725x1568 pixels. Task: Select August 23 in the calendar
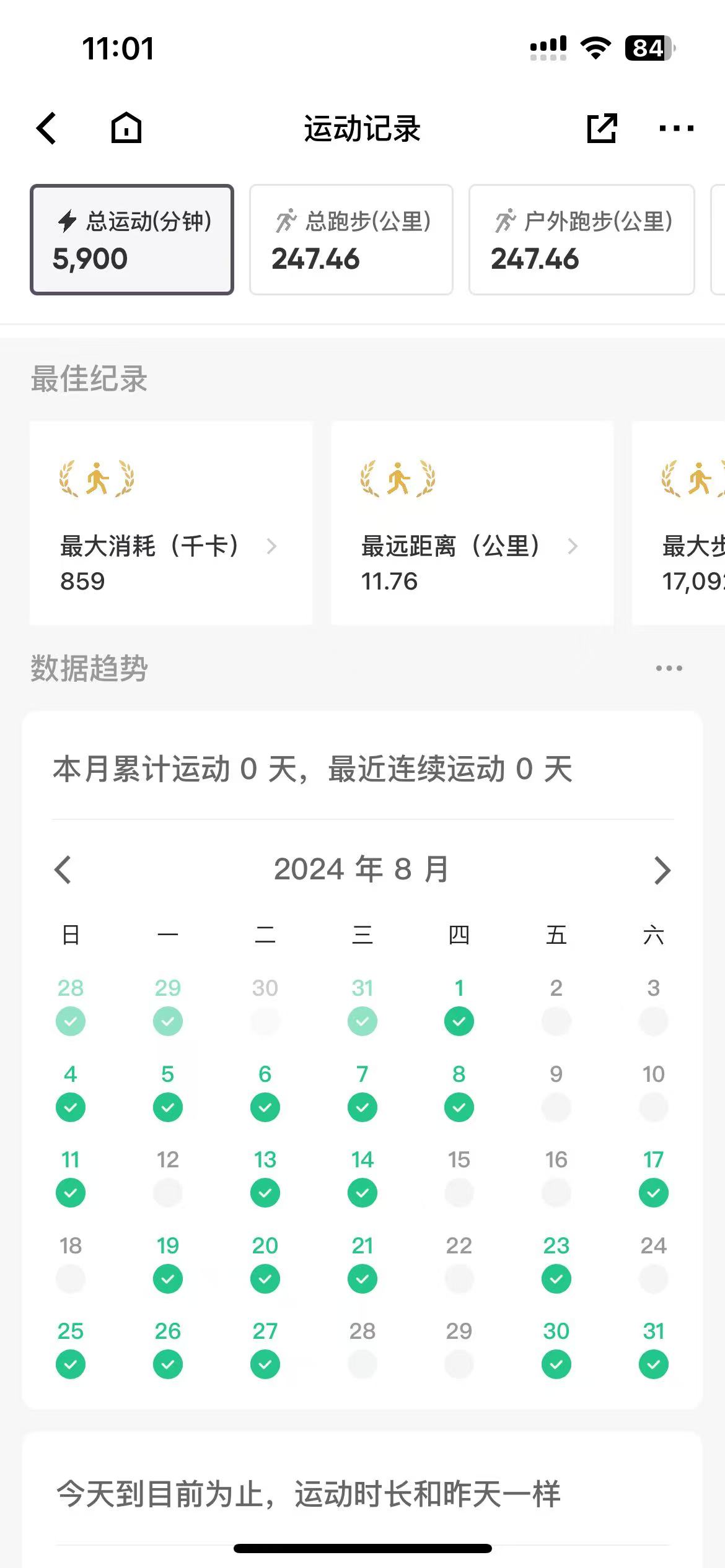556,1263
